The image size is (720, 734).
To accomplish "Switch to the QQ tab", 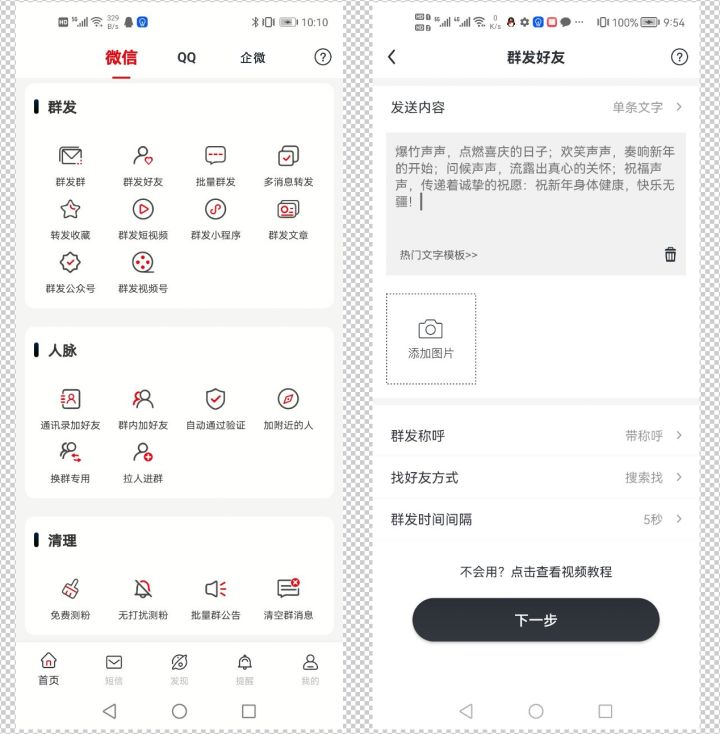I will [x=186, y=58].
